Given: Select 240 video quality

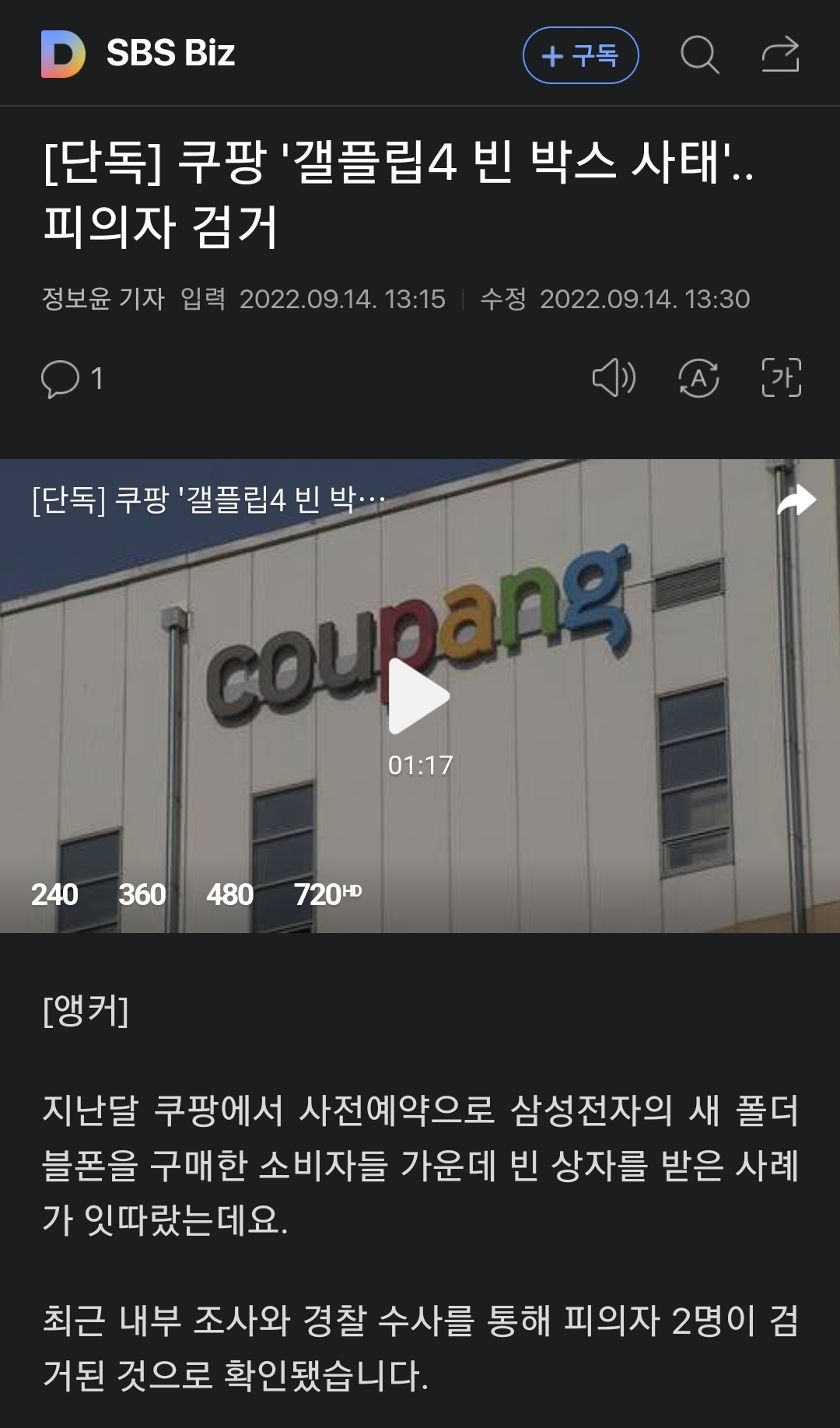Looking at the screenshot, I should point(54,895).
